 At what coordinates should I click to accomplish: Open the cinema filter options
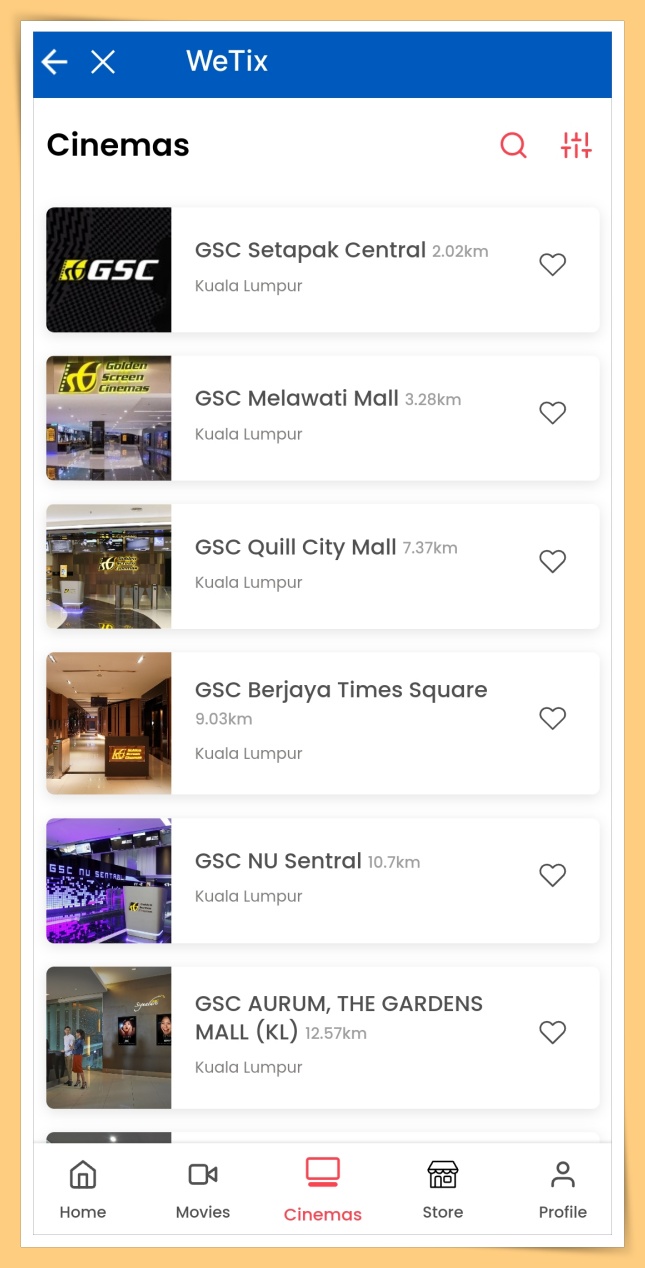[x=576, y=145]
